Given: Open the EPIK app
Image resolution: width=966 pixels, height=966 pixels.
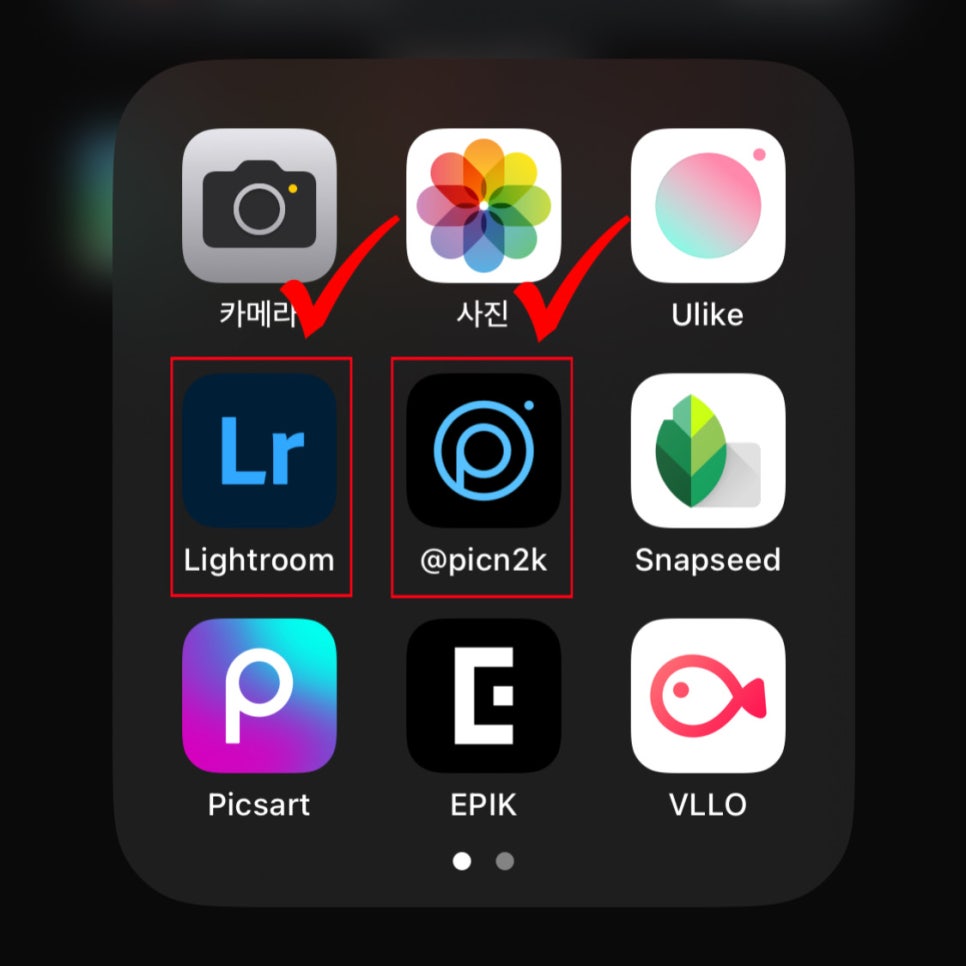Looking at the screenshot, I should click(483, 696).
